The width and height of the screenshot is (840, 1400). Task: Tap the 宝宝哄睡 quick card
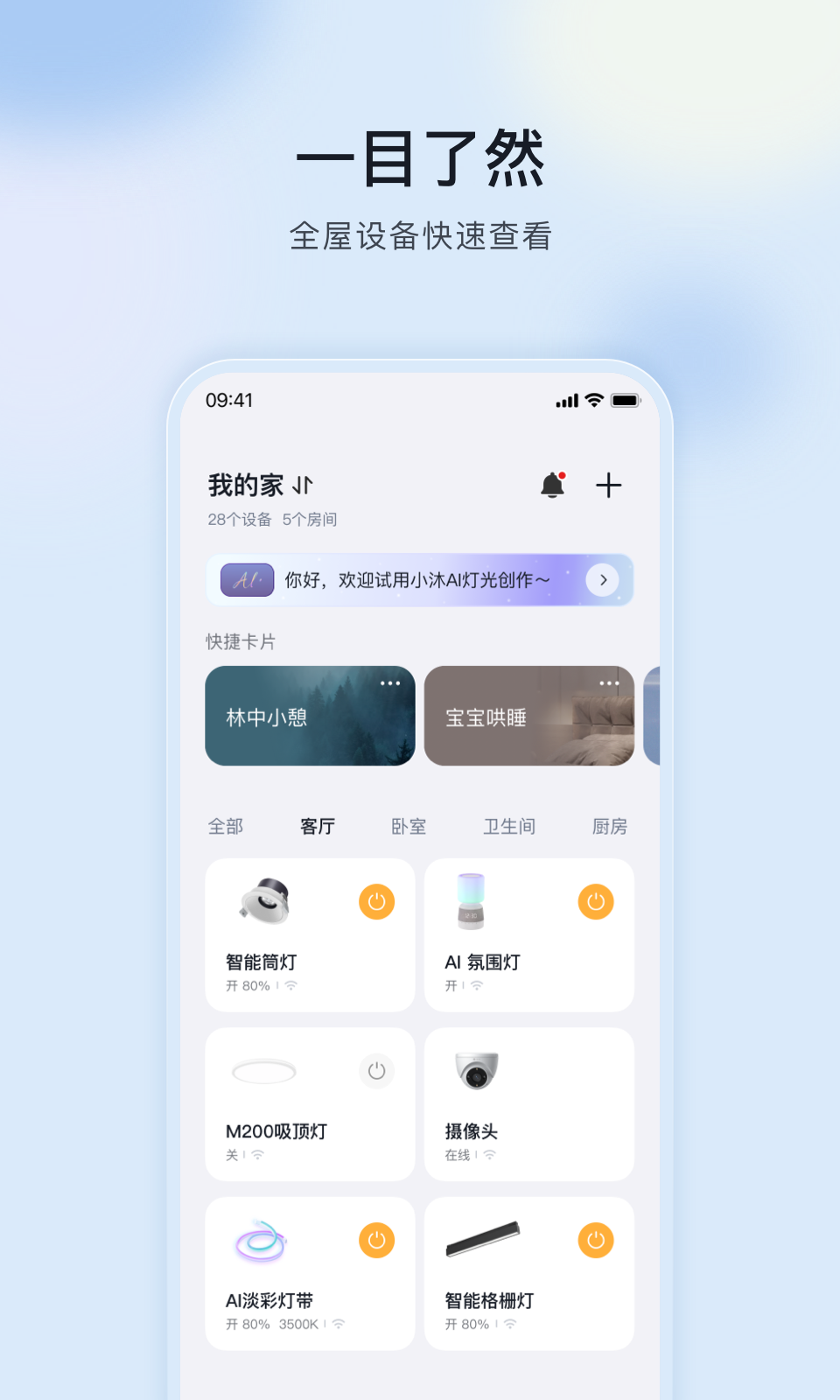(528, 716)
